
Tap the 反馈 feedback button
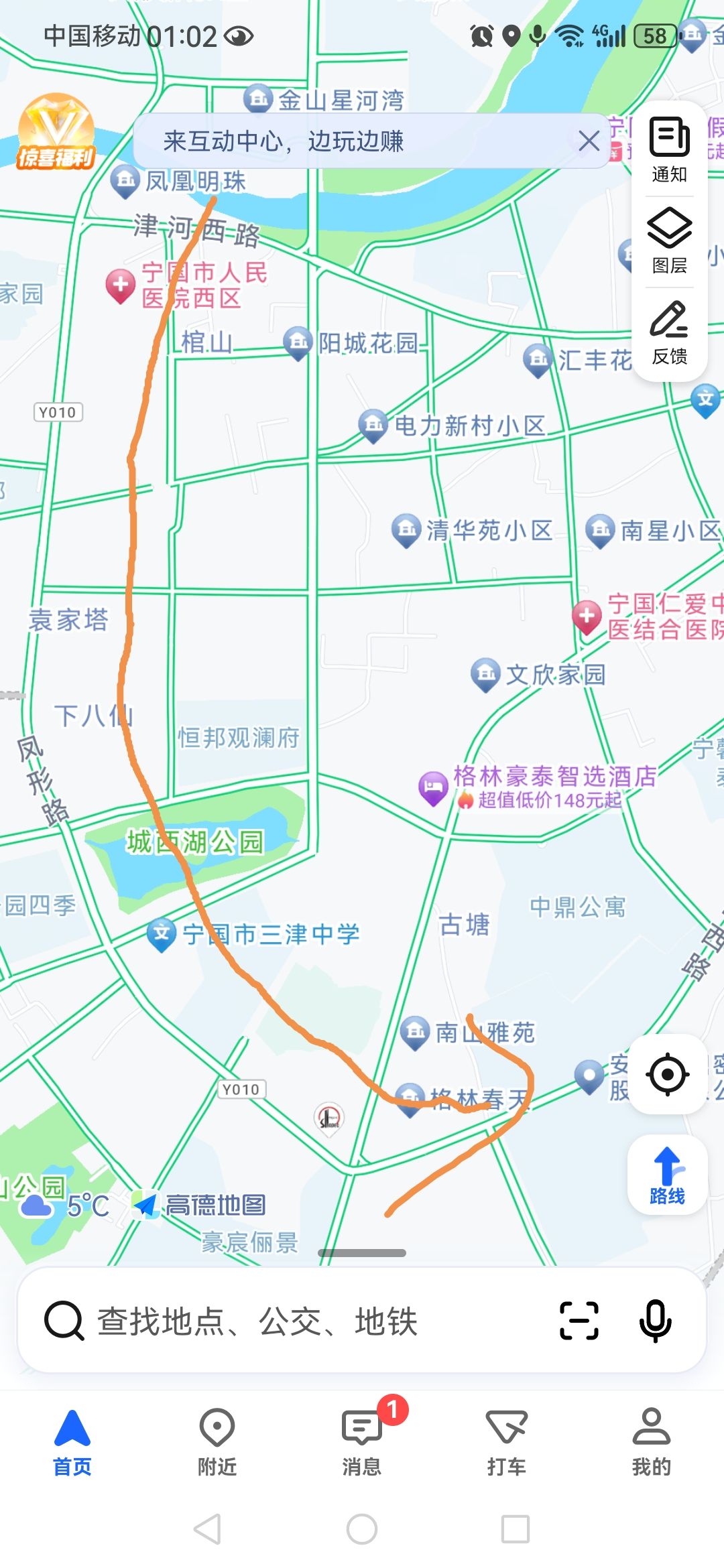[x=670, y=332]
